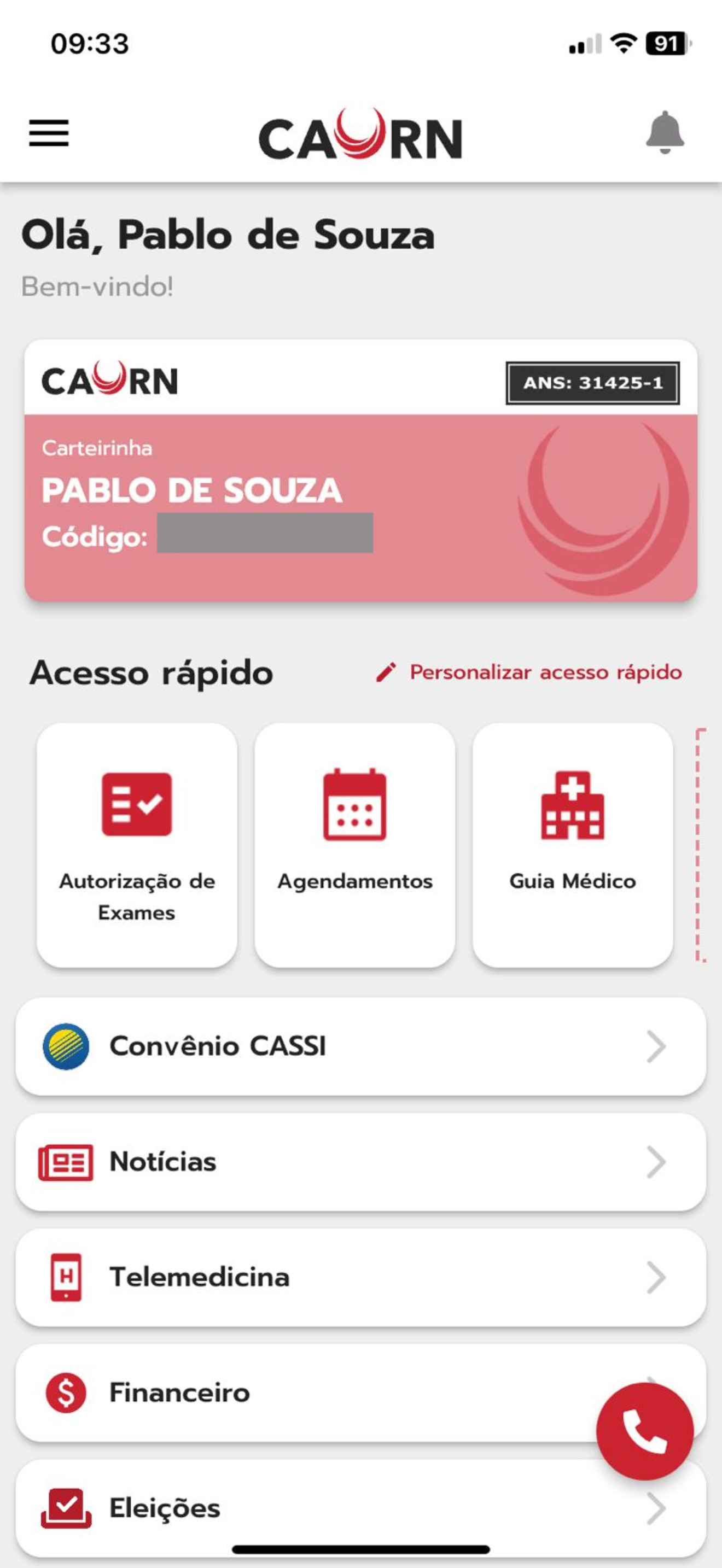This screenshot has width=722, height=1568.
Task: Go to Telemedicina
Action: point(360,1277)
